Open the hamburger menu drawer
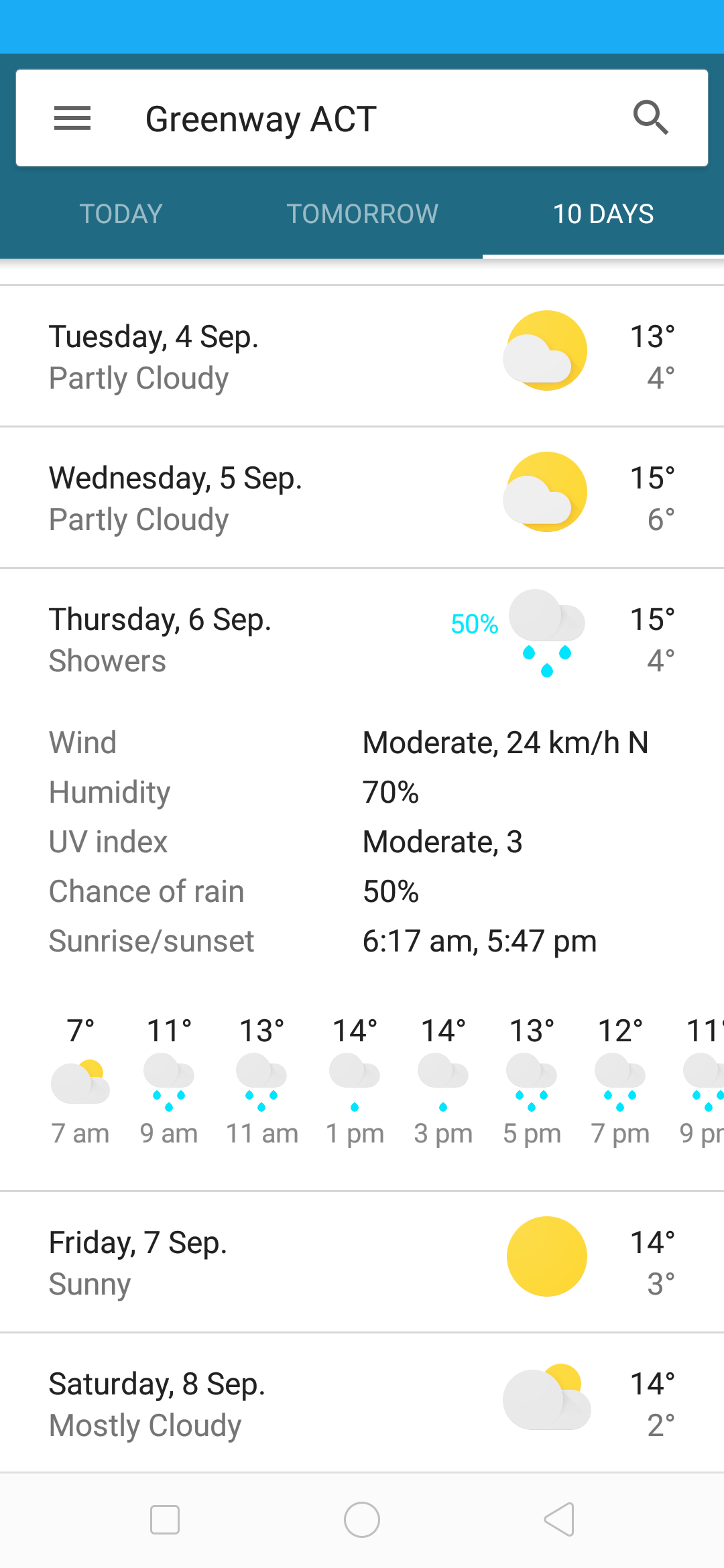 tap(72, 119)
